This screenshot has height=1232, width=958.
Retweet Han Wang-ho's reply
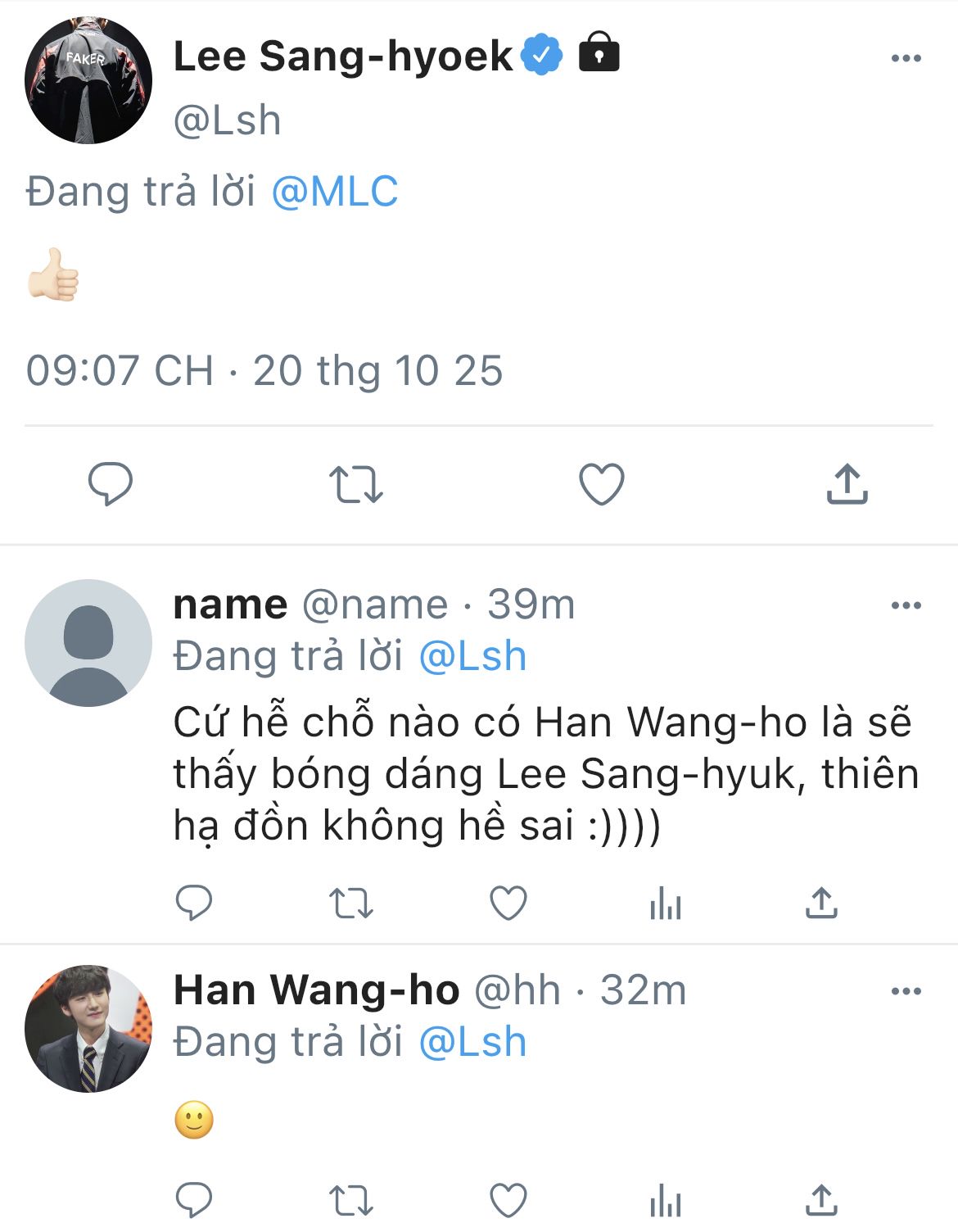click(x=351, y=1201)
